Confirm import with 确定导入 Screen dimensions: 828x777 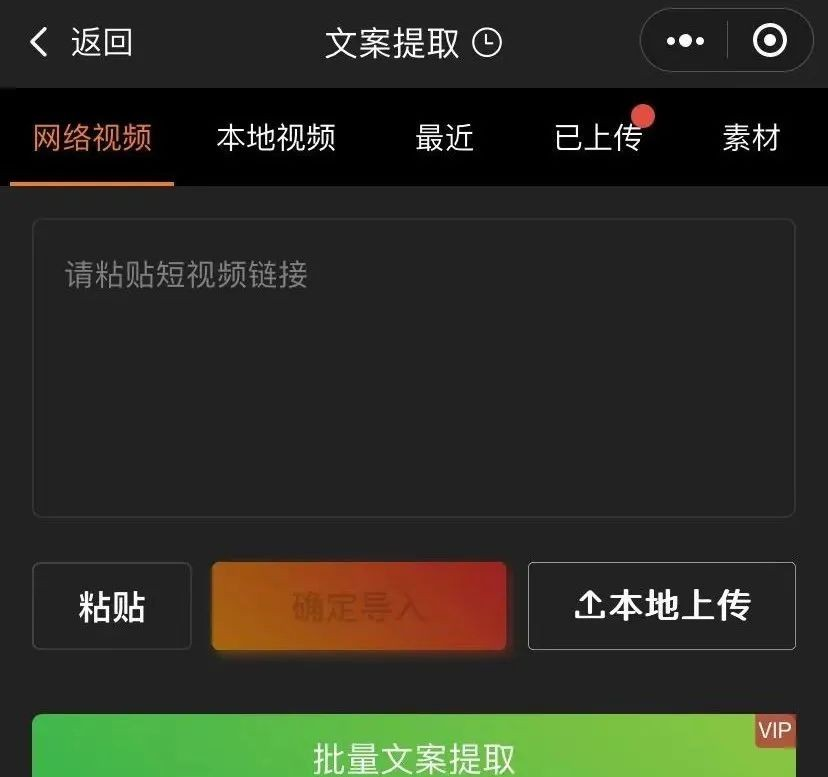(x=359, y=606)
